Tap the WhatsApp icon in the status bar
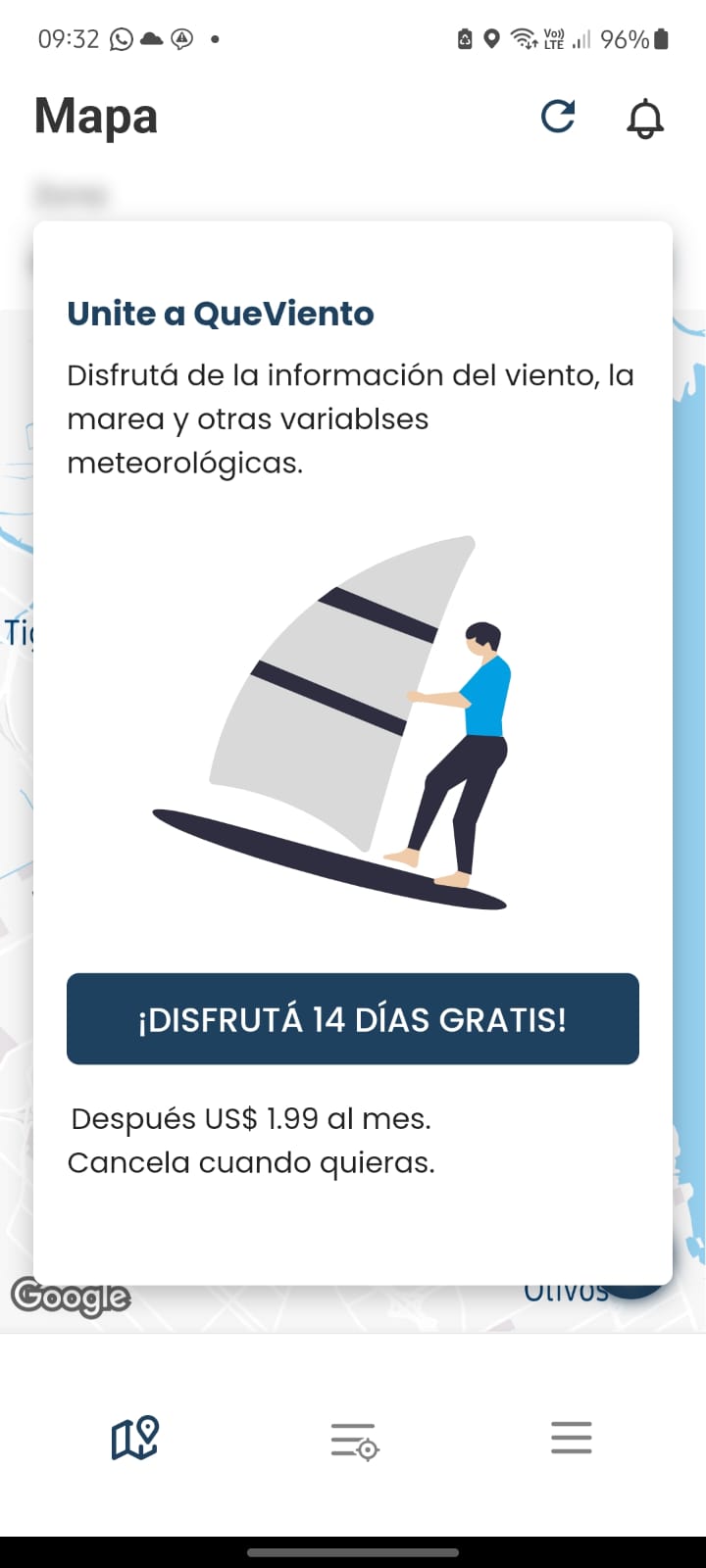706x1568 pixels. pos(120,38)
